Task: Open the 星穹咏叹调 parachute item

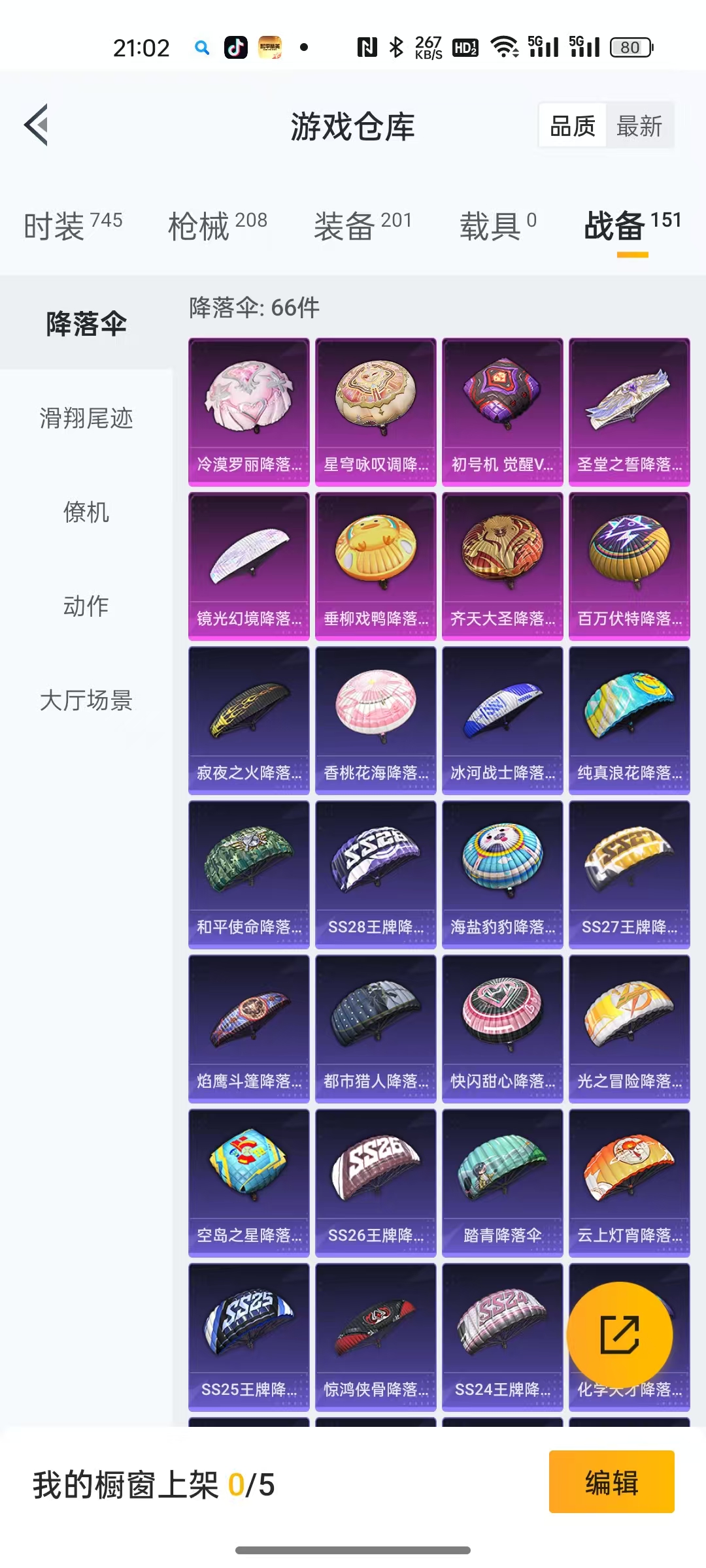Action: pos(375,412)
